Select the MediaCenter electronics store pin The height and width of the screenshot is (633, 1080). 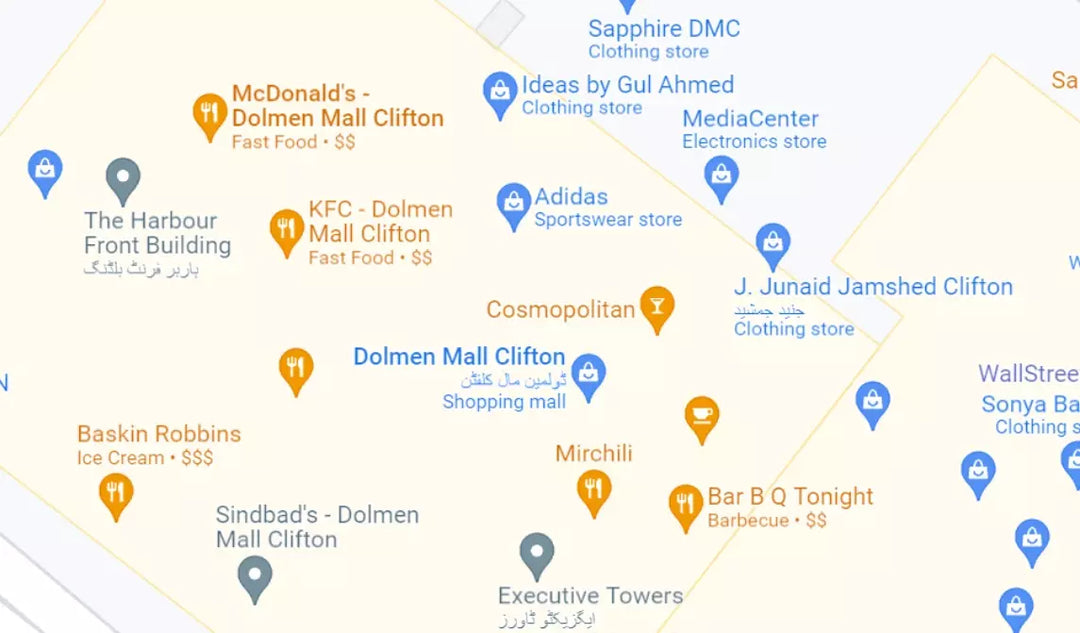click(x=721, y=175)
